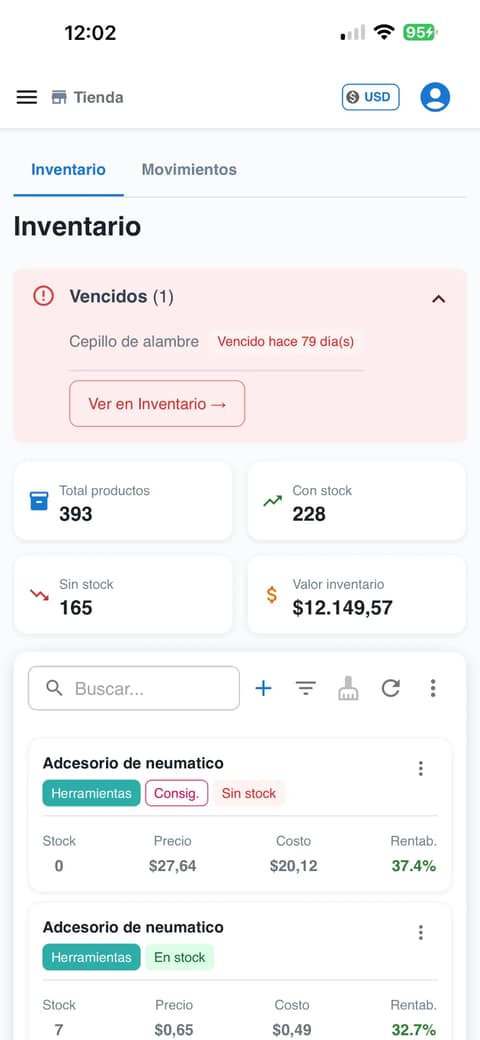Viewport: 480px width, 1040px height.
Task: Open the Adcesorio de neumatico card priced $0,65
Action: coord(240,971)
